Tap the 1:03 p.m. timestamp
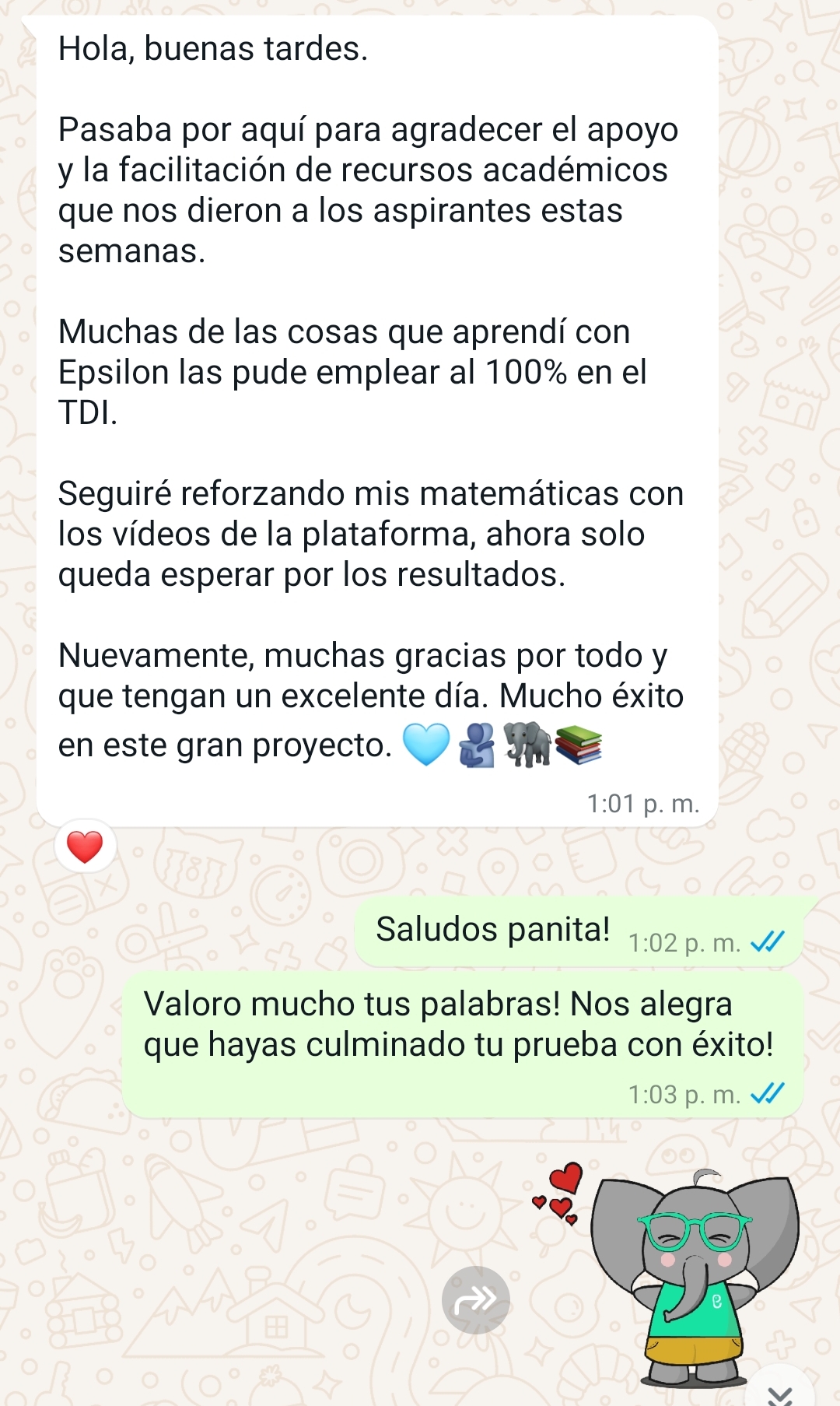The width and height of the screenshot is (840, 1406). click(683, 1095)
